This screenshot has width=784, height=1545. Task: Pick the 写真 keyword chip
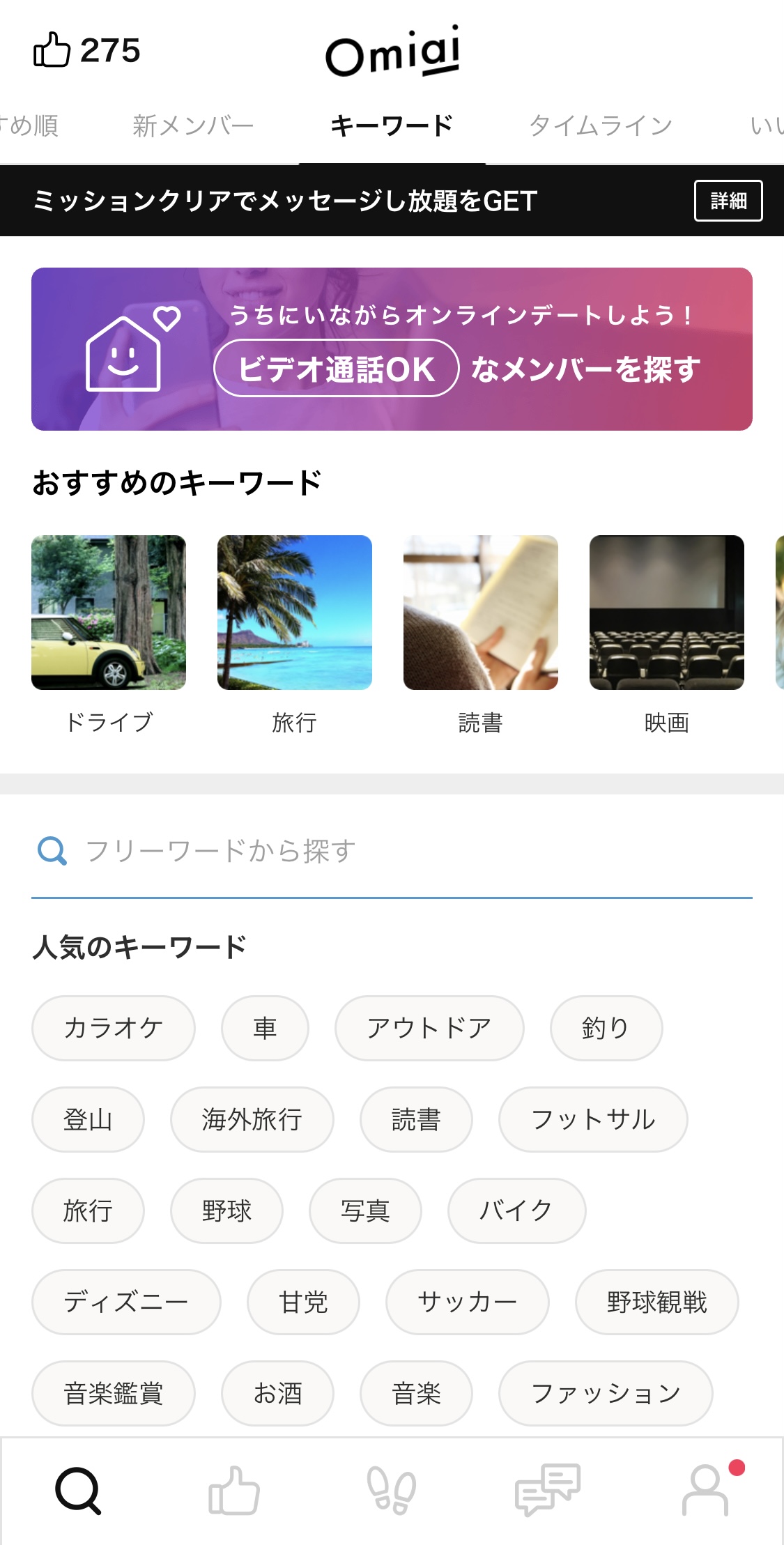click(365, 1210)
